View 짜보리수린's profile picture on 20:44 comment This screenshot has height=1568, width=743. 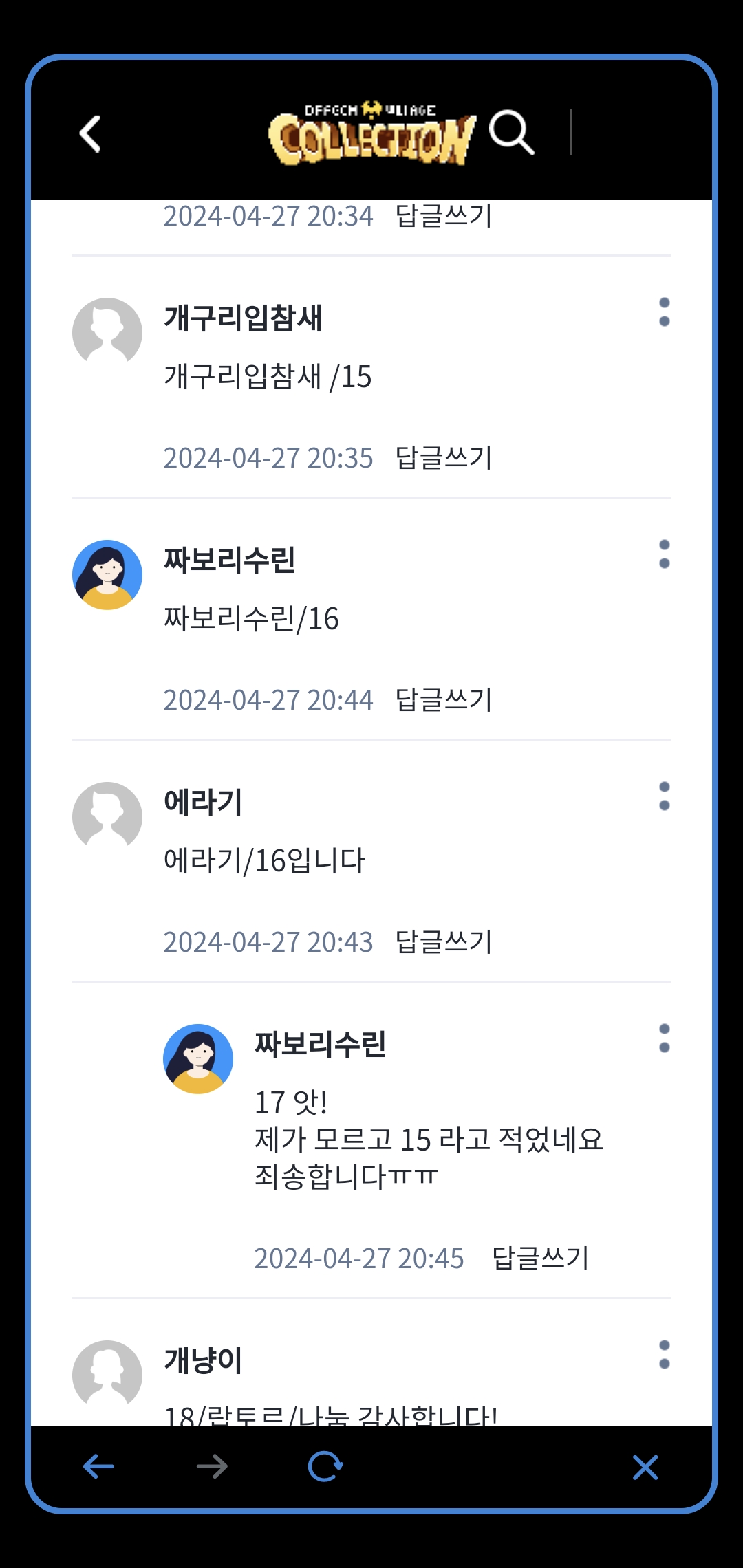(107, 575)
